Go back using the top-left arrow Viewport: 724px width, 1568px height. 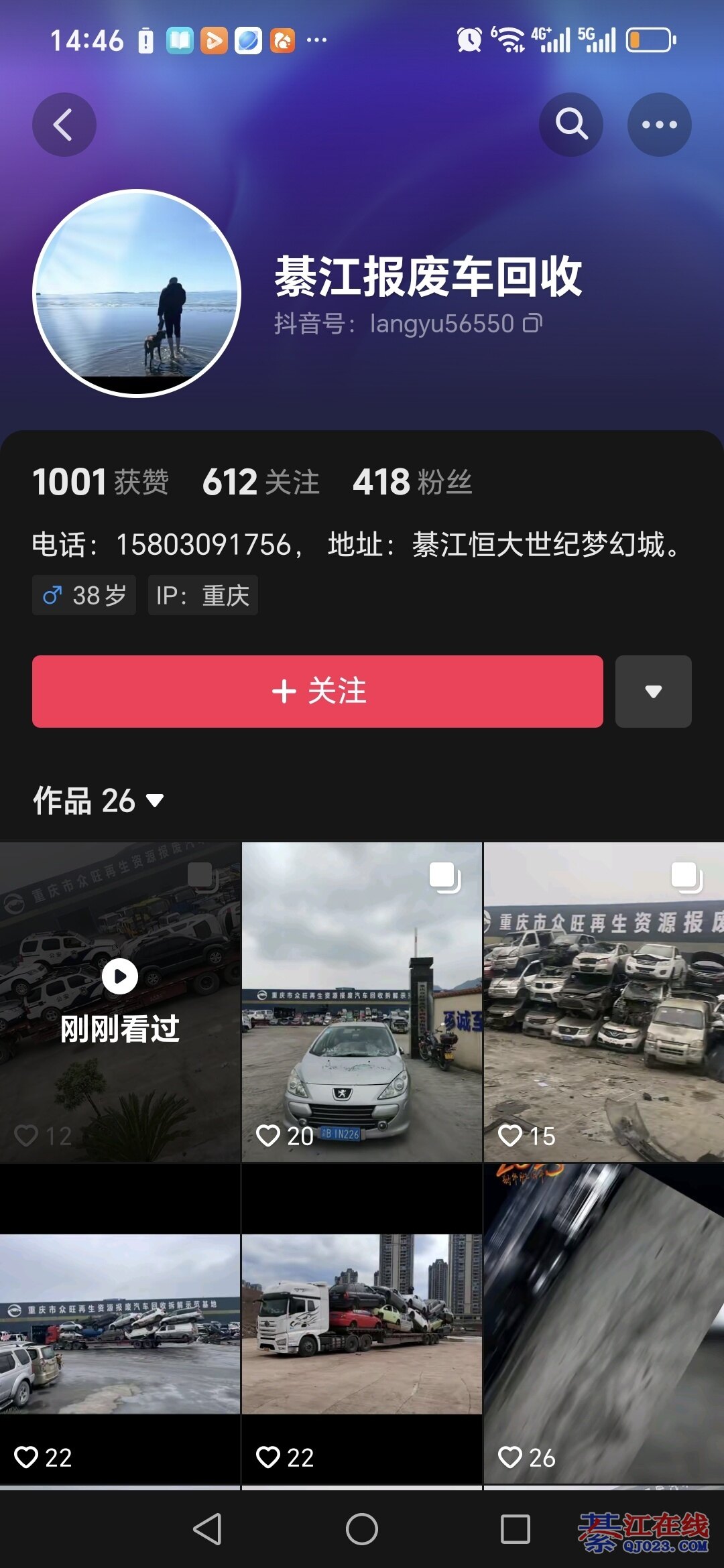tap(64, 125)
